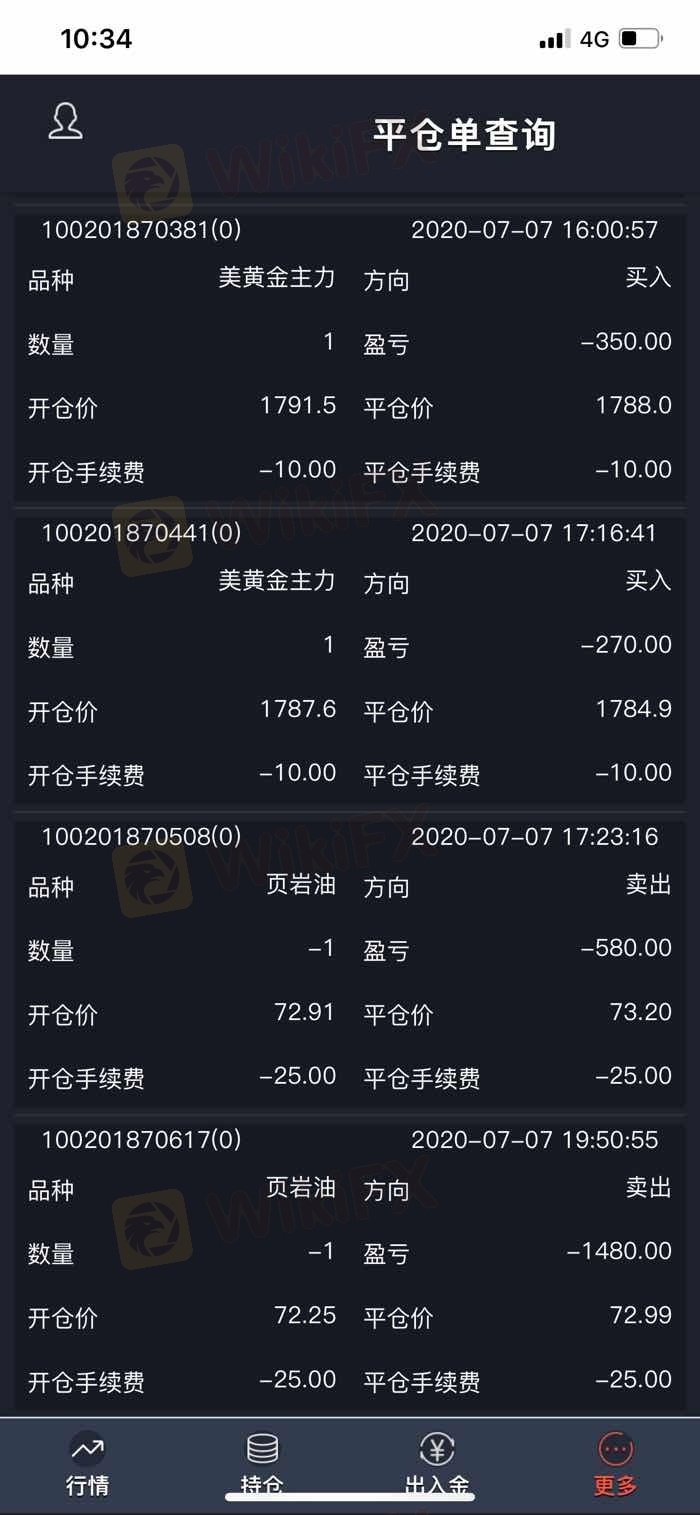Viewport: 700px width, 1515px height.
Task: Select the 更多 tab
Action: [615, 1464]
